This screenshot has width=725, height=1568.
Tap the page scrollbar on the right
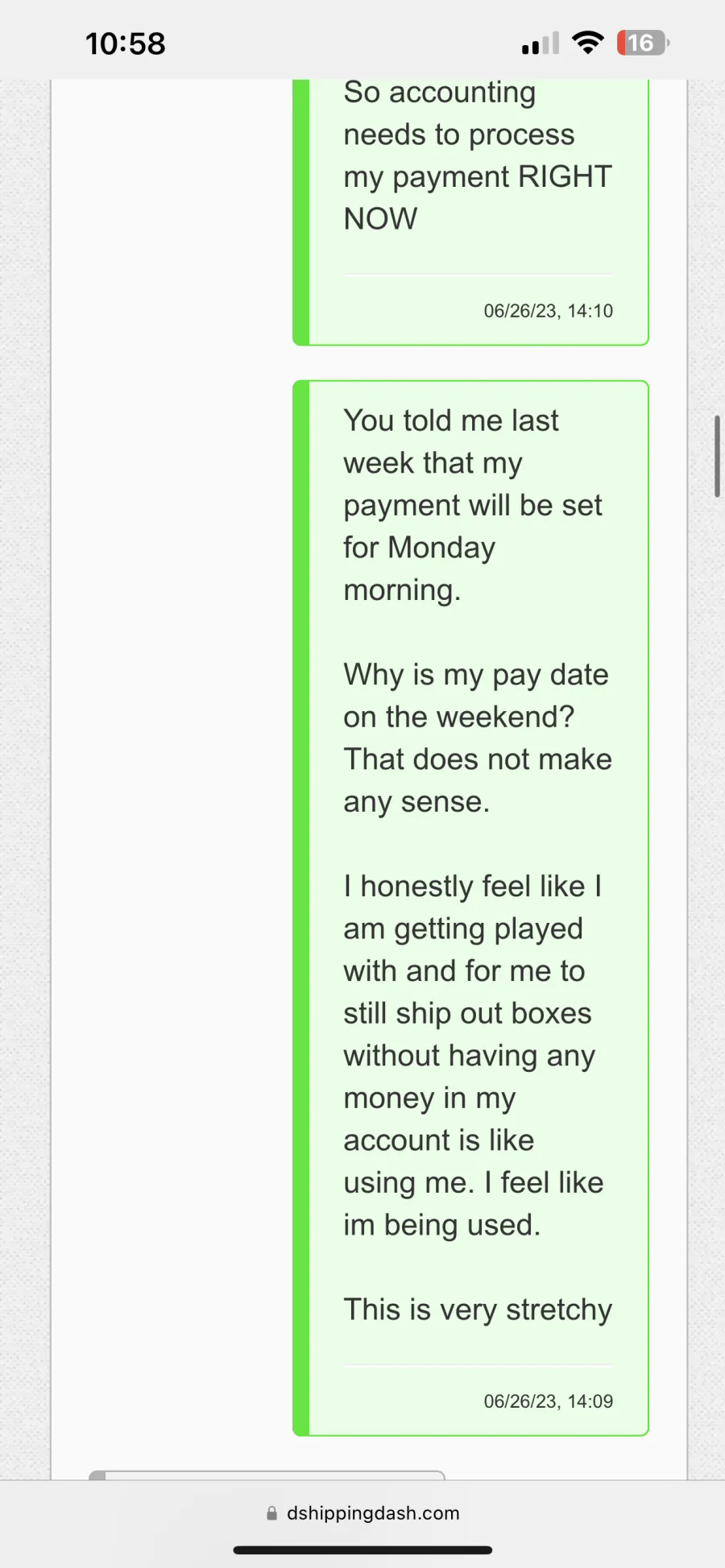pos(716,456)
